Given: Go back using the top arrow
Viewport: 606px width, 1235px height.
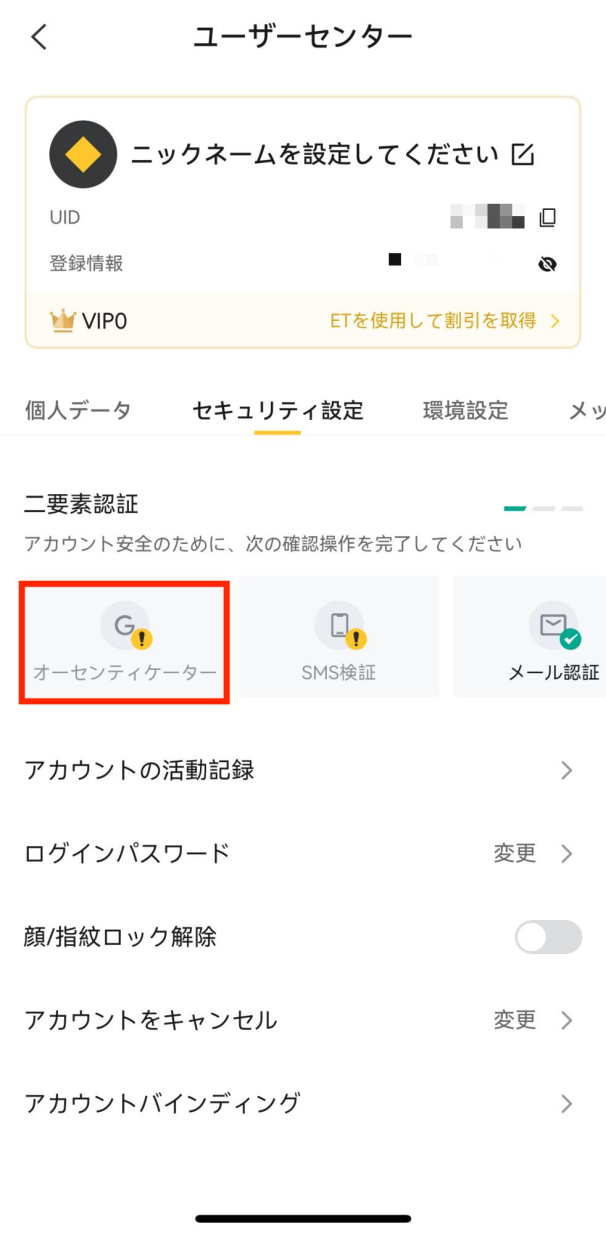Looking at the screenshot, I should tap(38, 37).
